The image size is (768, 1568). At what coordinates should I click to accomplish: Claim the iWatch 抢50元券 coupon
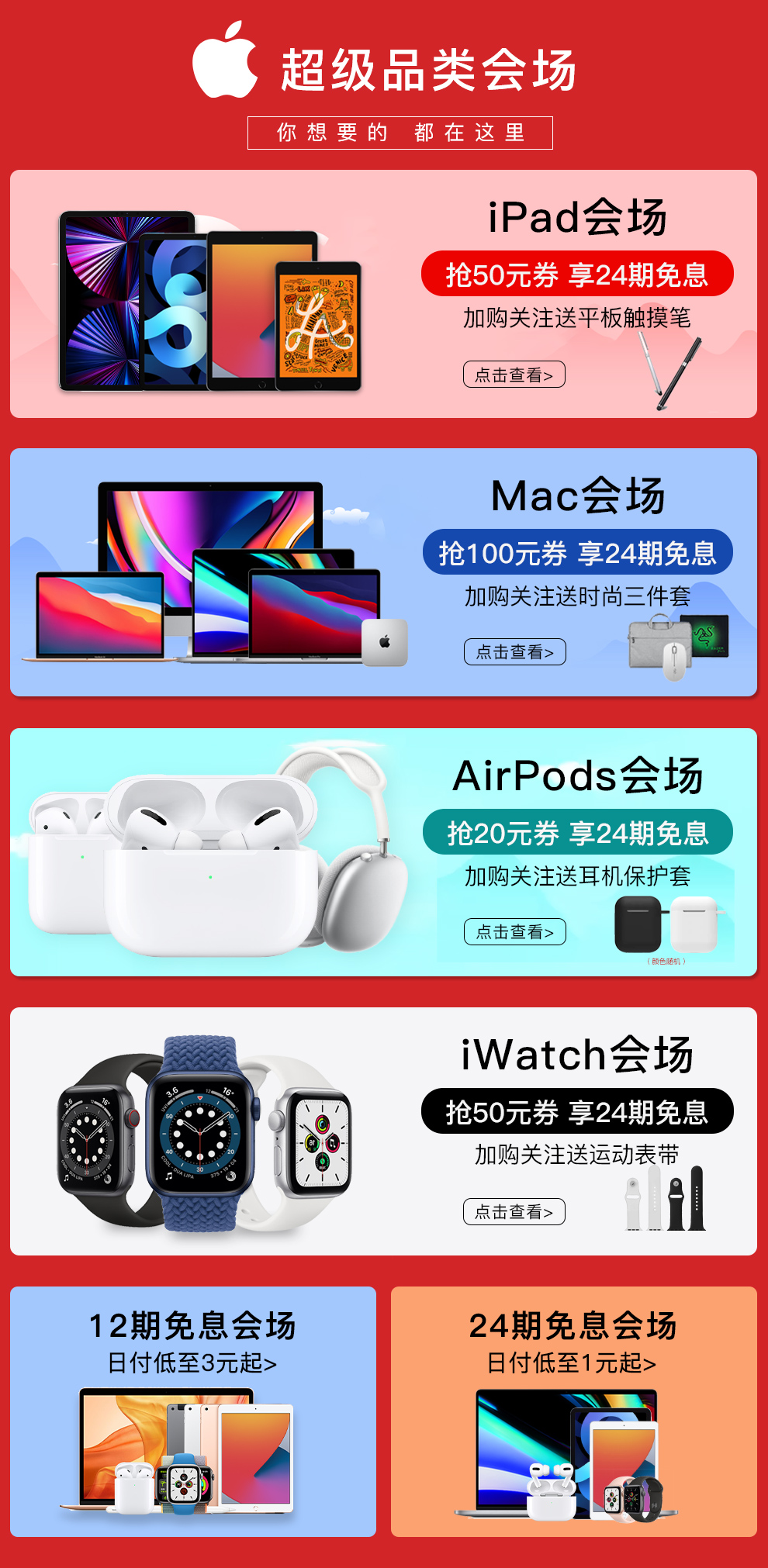(576, 1111)
